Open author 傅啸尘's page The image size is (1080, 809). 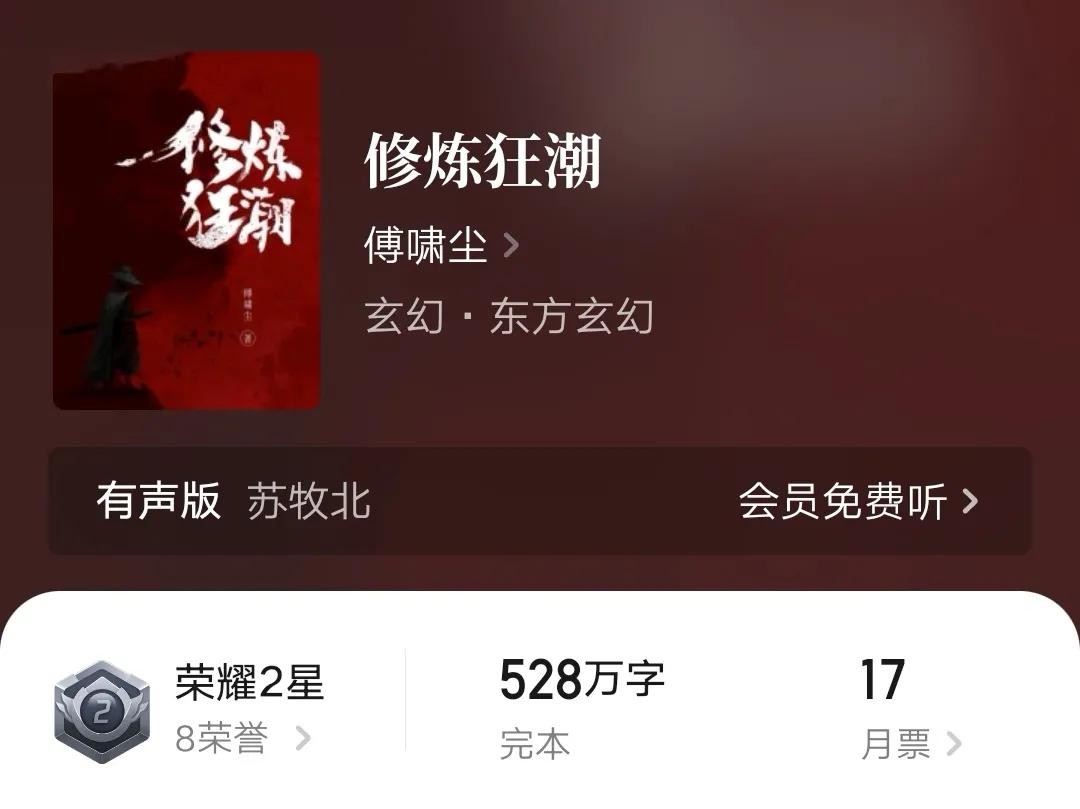pyautogui.click(x=440, y=246)
